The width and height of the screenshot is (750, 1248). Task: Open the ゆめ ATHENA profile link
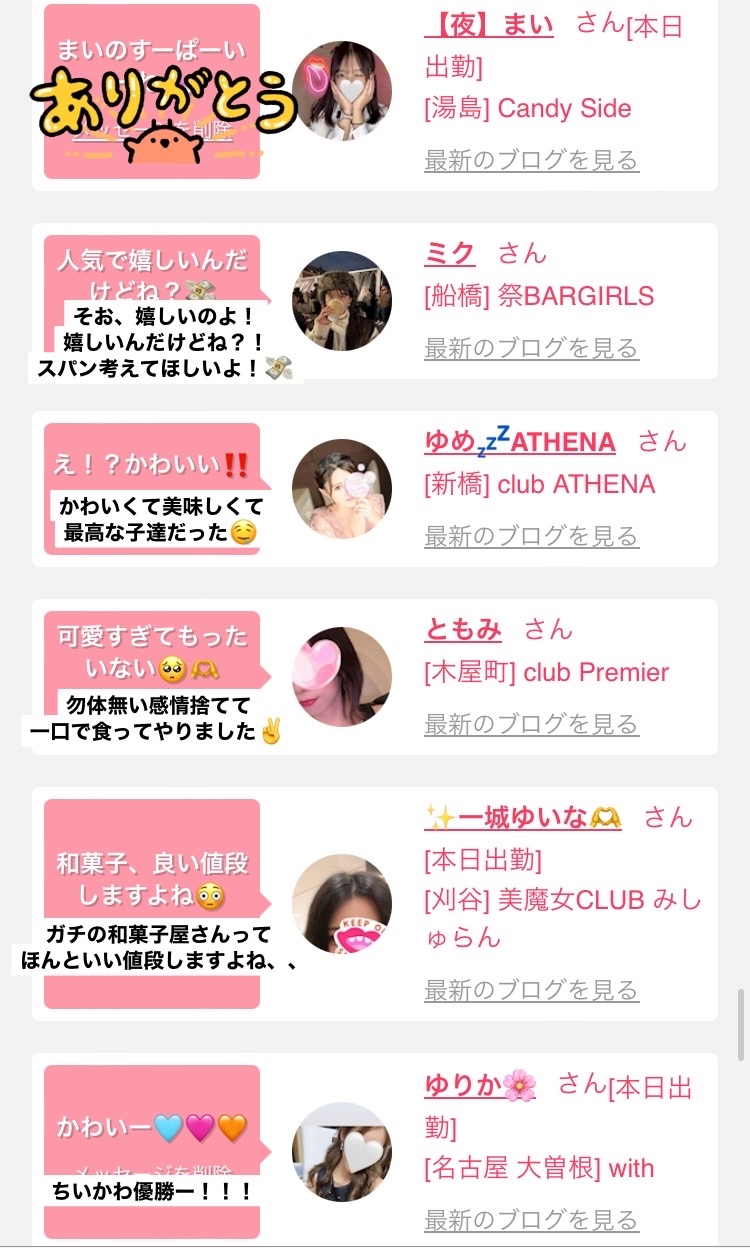point(520,441)
